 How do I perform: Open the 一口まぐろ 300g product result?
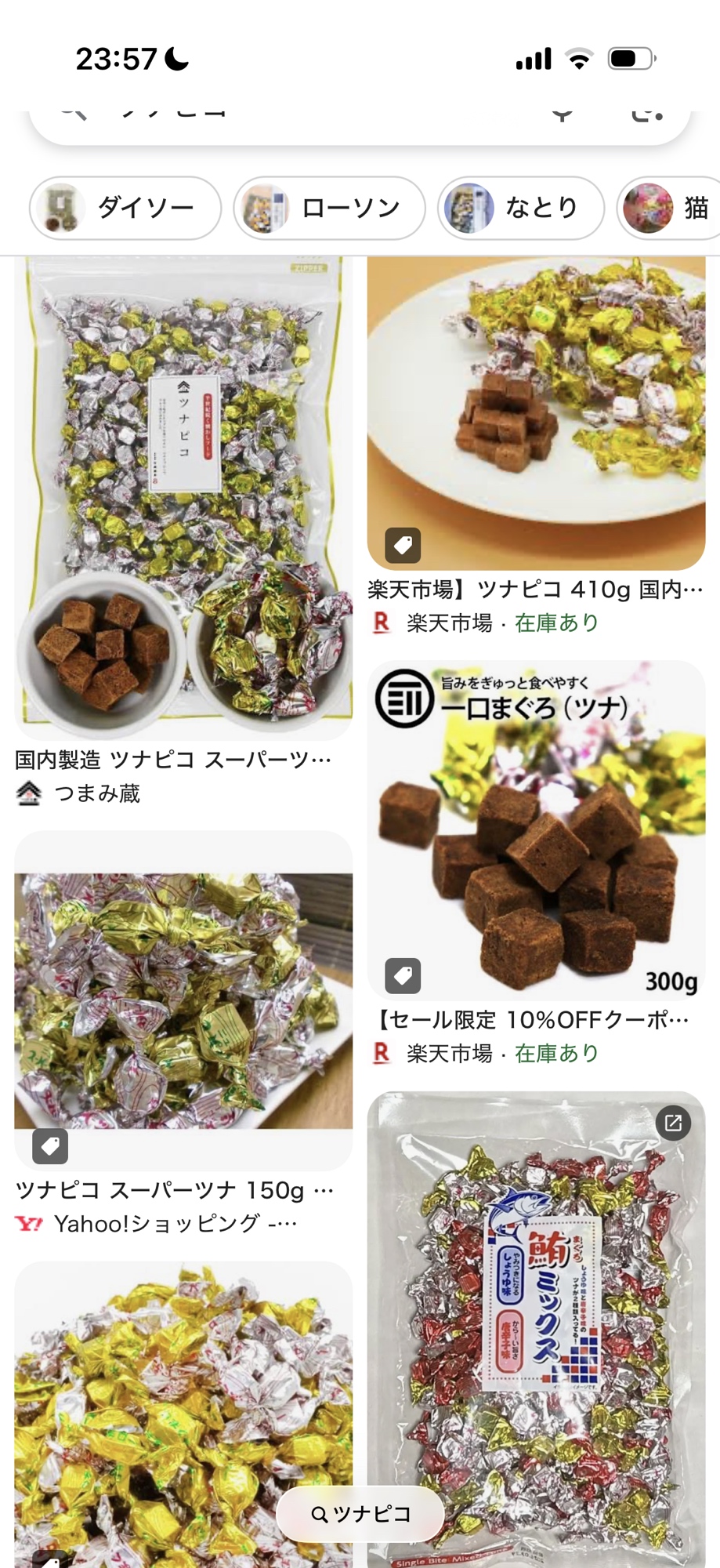tap(536, 831)
